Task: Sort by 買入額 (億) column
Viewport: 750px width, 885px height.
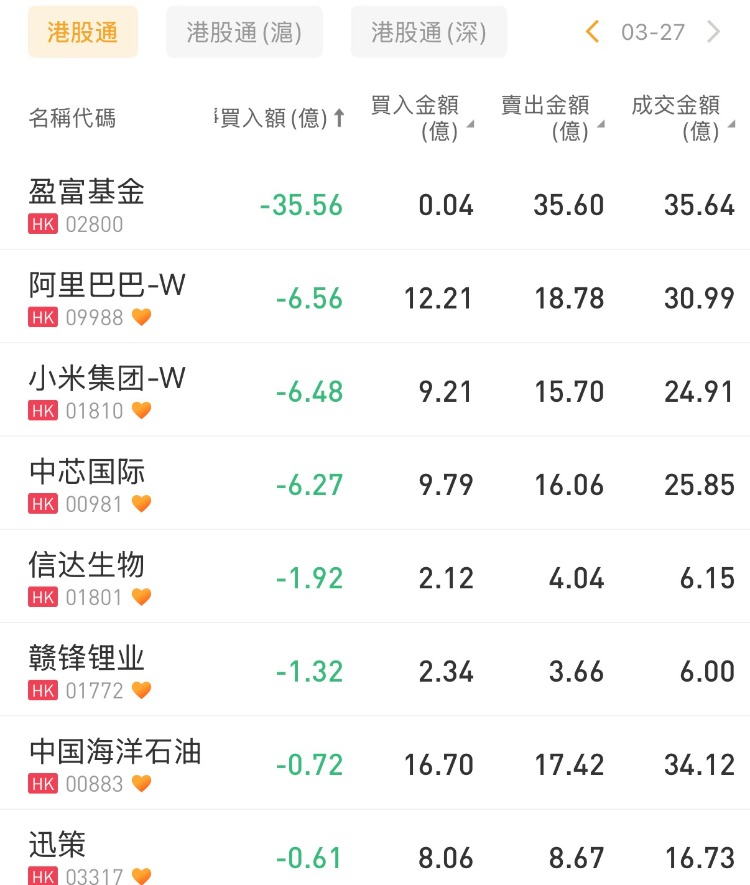Action: [x=282, y=118]
